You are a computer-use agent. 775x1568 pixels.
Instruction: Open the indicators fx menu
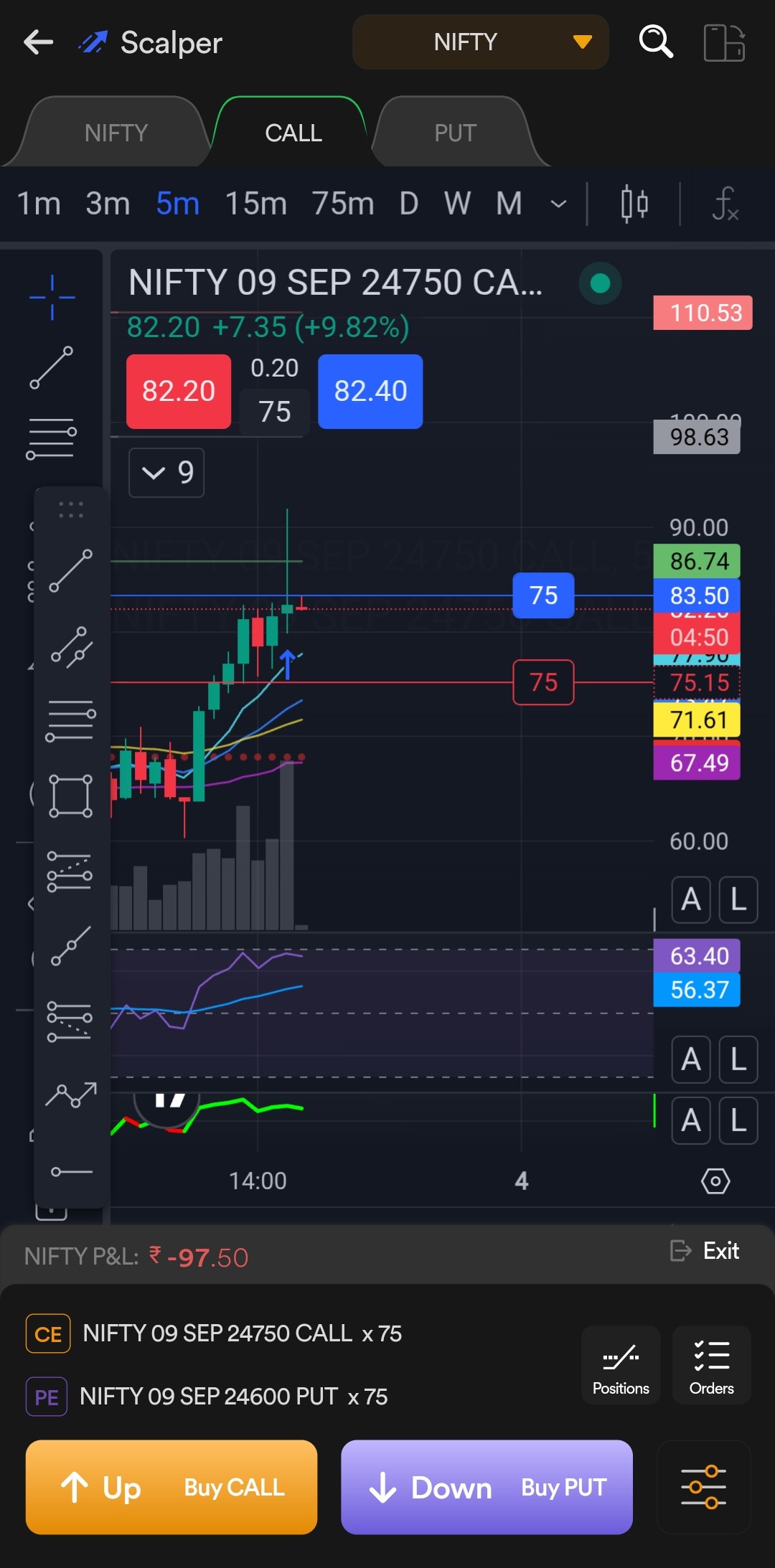coord(725,204)
